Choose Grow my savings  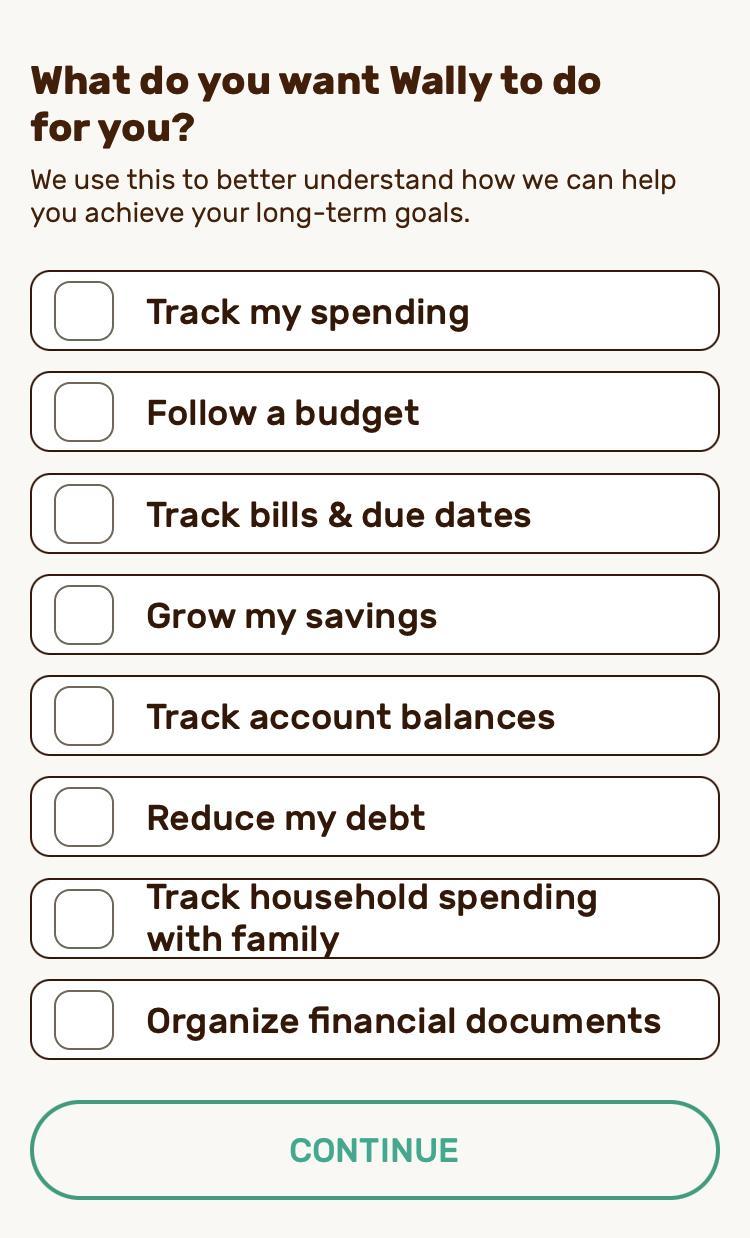pyautogui.click(x=84, y=615)
